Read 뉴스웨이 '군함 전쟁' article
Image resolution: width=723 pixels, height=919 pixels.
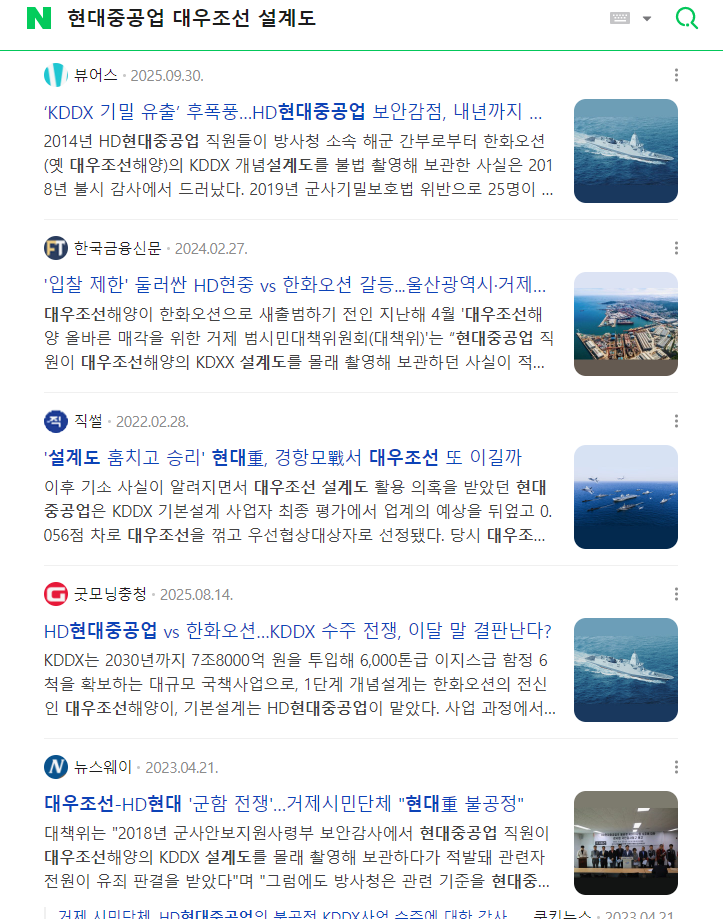(285, 804)
